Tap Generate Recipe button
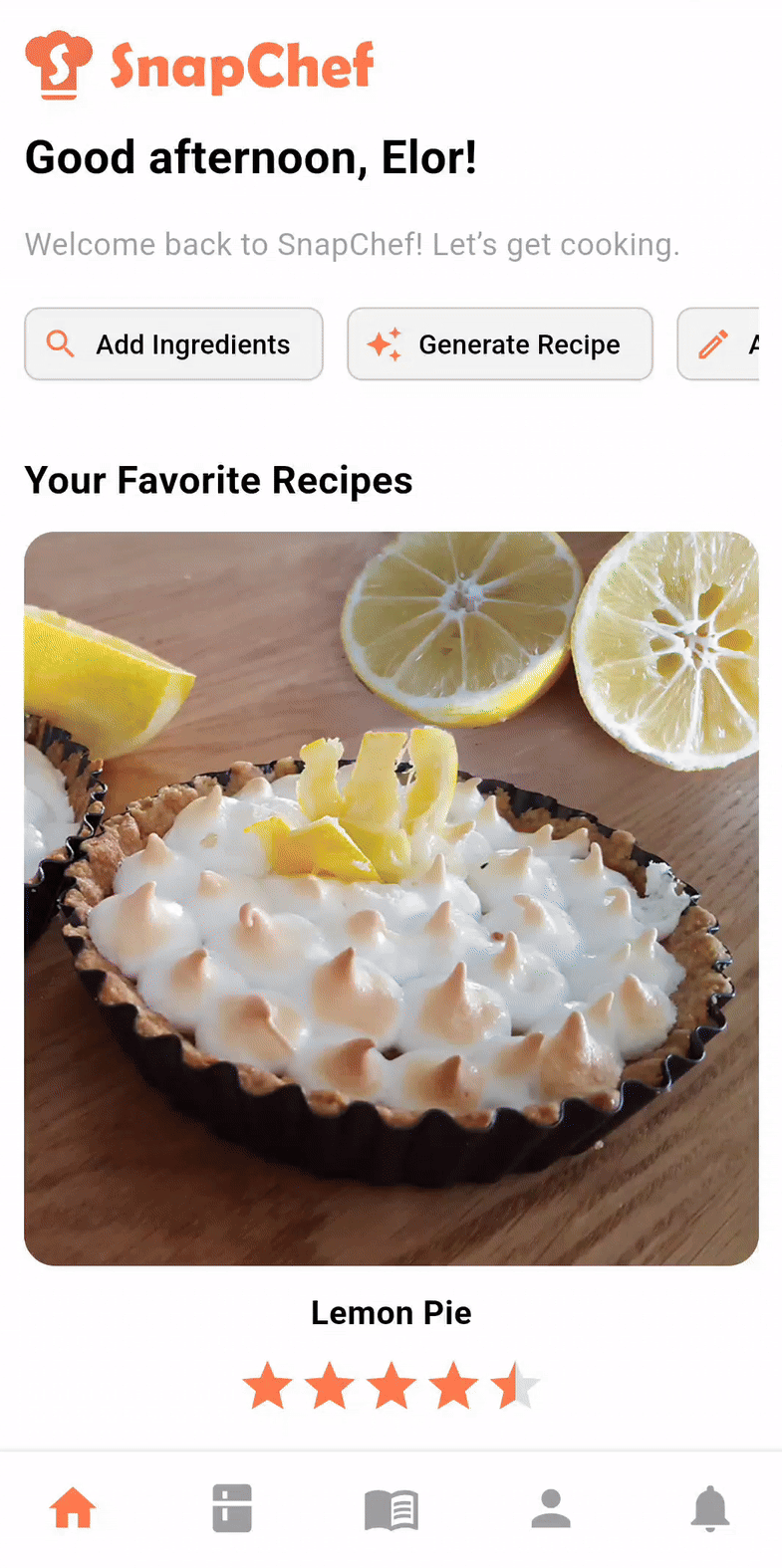 499,344
